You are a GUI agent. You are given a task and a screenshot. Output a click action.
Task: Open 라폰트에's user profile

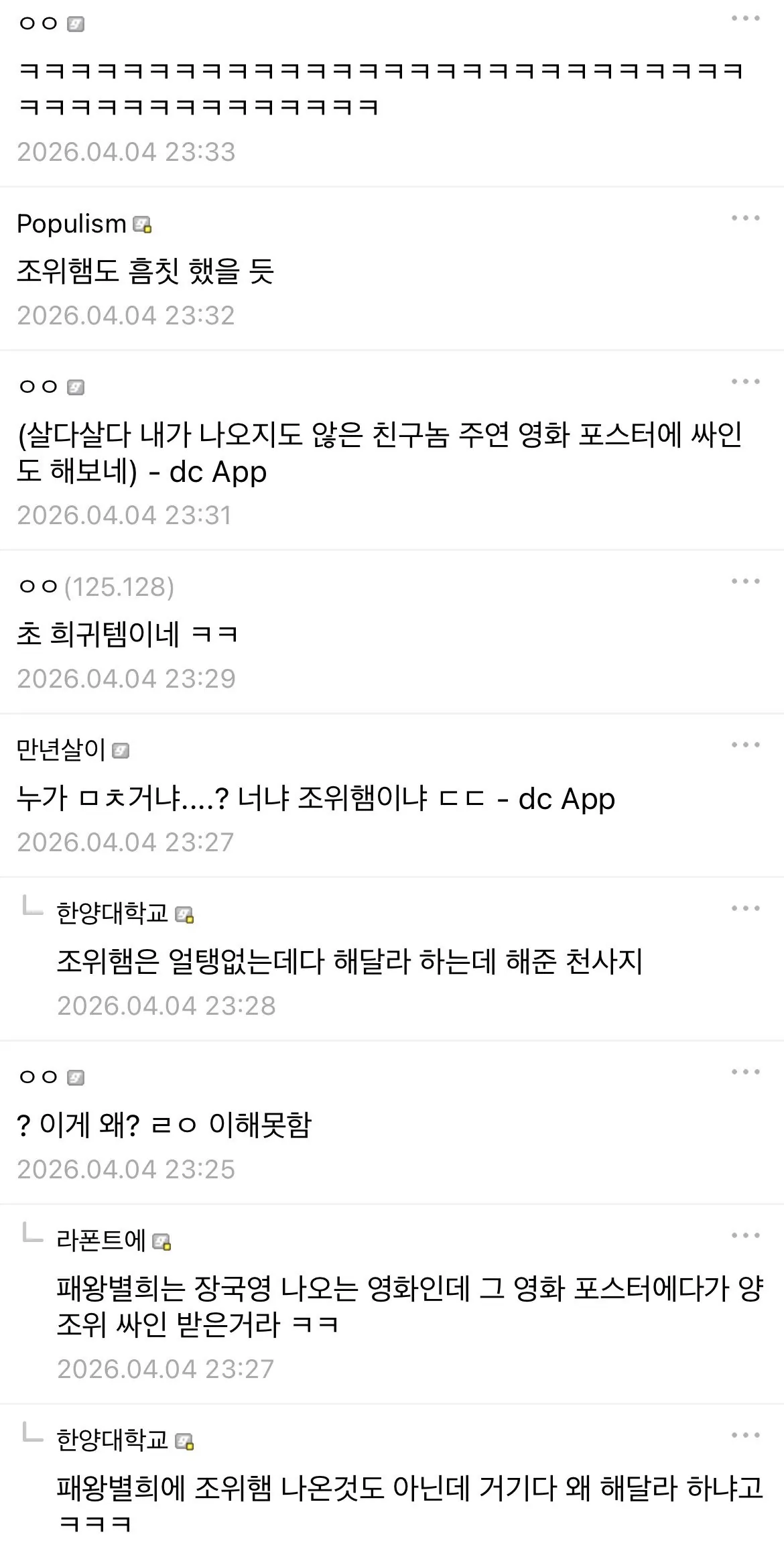[101, 1240]
